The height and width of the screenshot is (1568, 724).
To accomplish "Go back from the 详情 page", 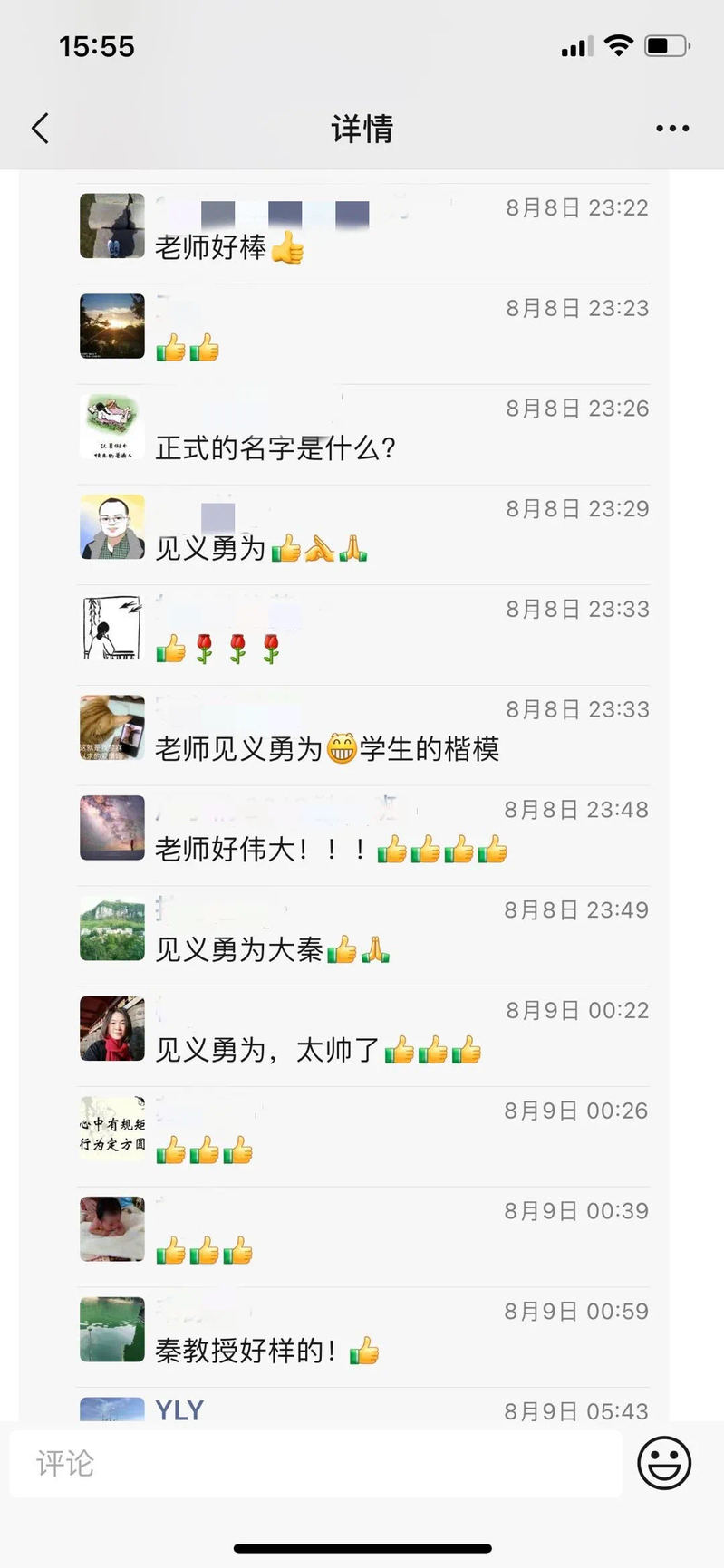I will tap(40, 129).
